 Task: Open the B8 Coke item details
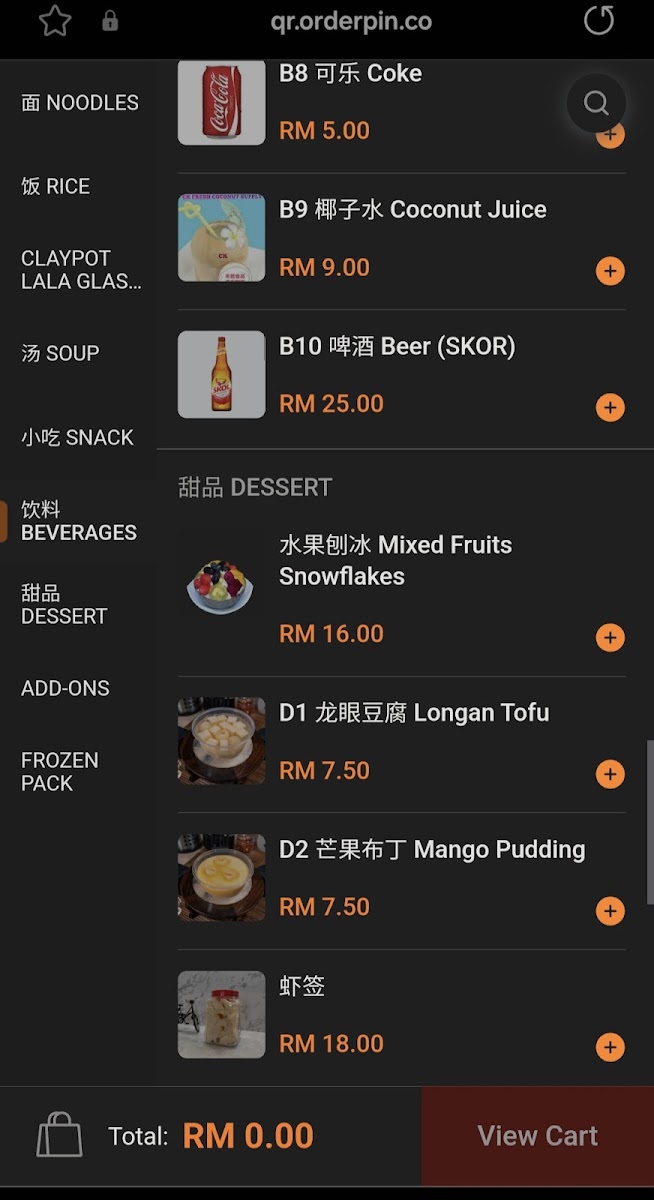(350, 74)
